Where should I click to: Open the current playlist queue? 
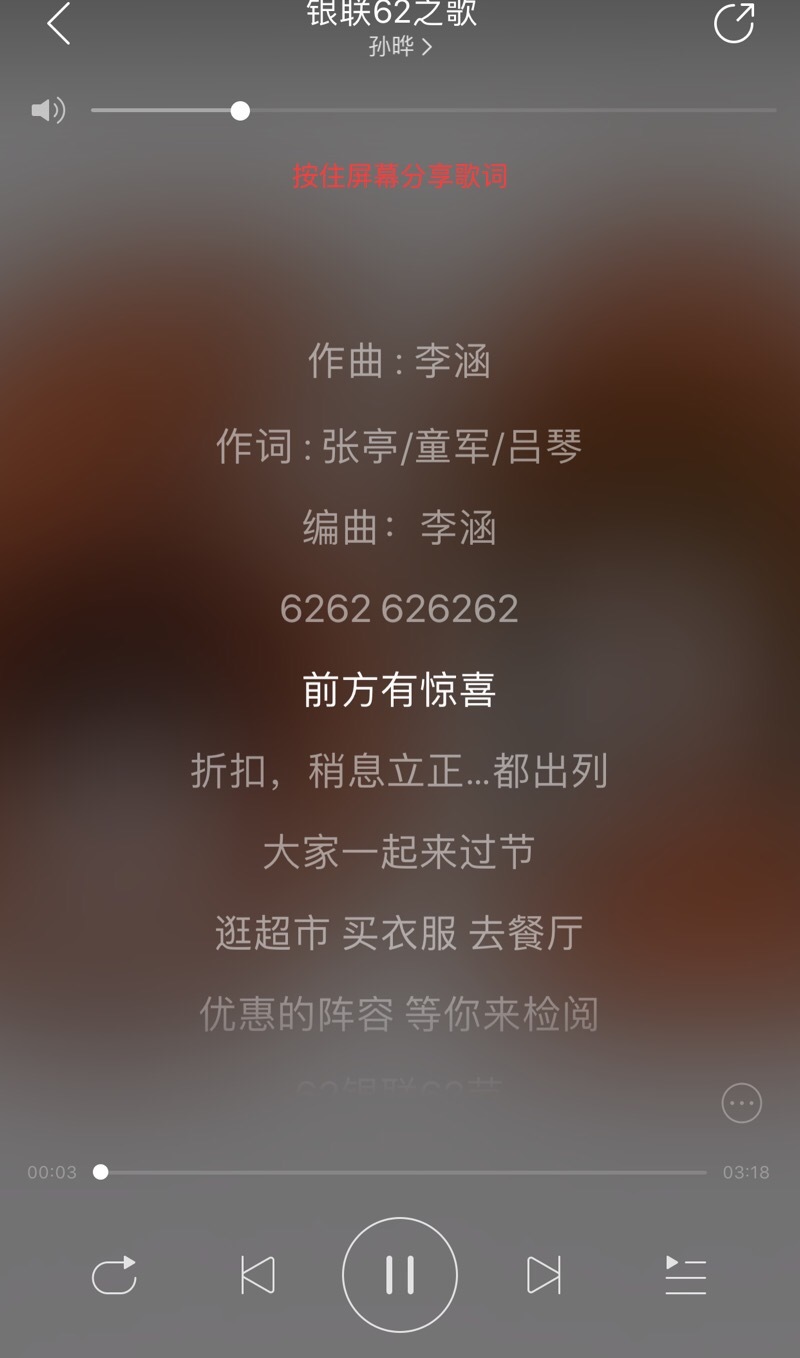click(x=686, y=1275)
